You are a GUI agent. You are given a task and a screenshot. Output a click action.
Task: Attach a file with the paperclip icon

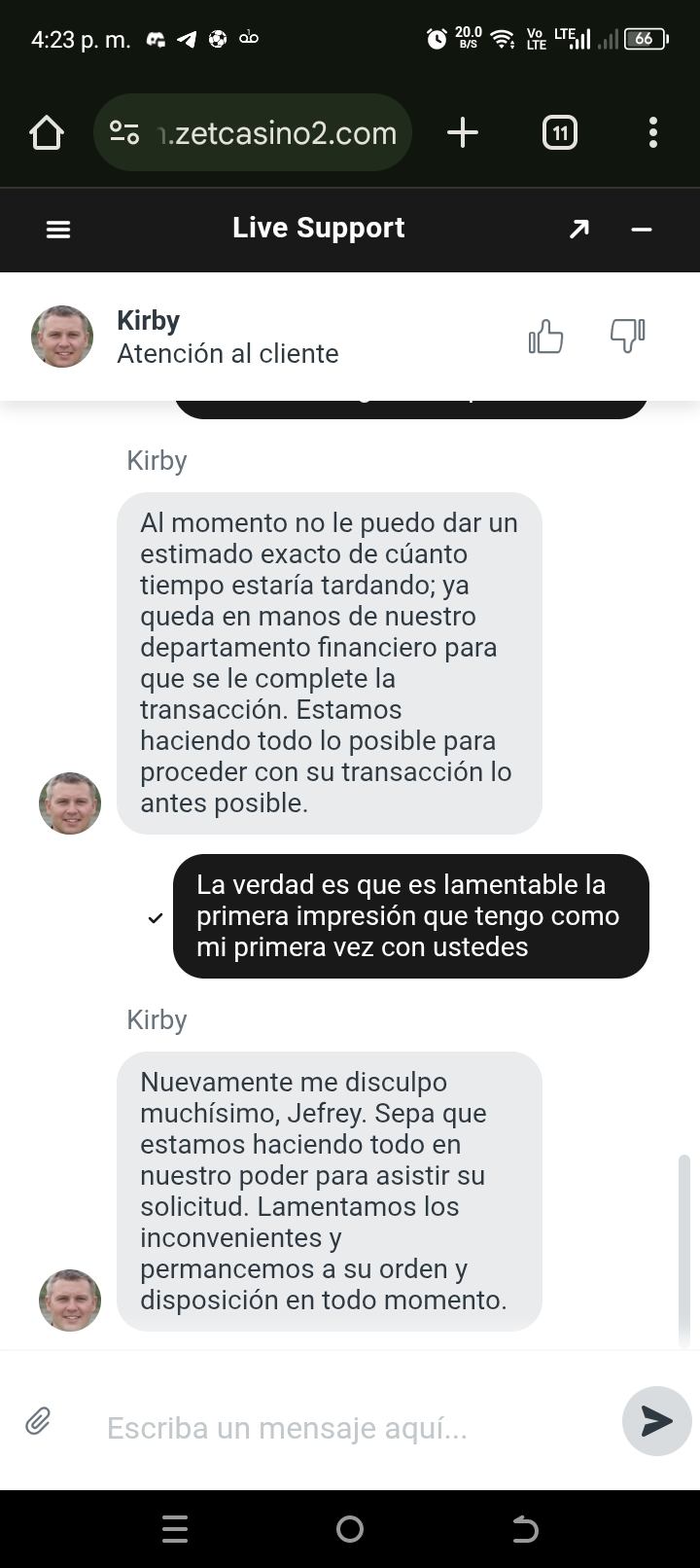pyautogui.click(x=39, y=1421)
